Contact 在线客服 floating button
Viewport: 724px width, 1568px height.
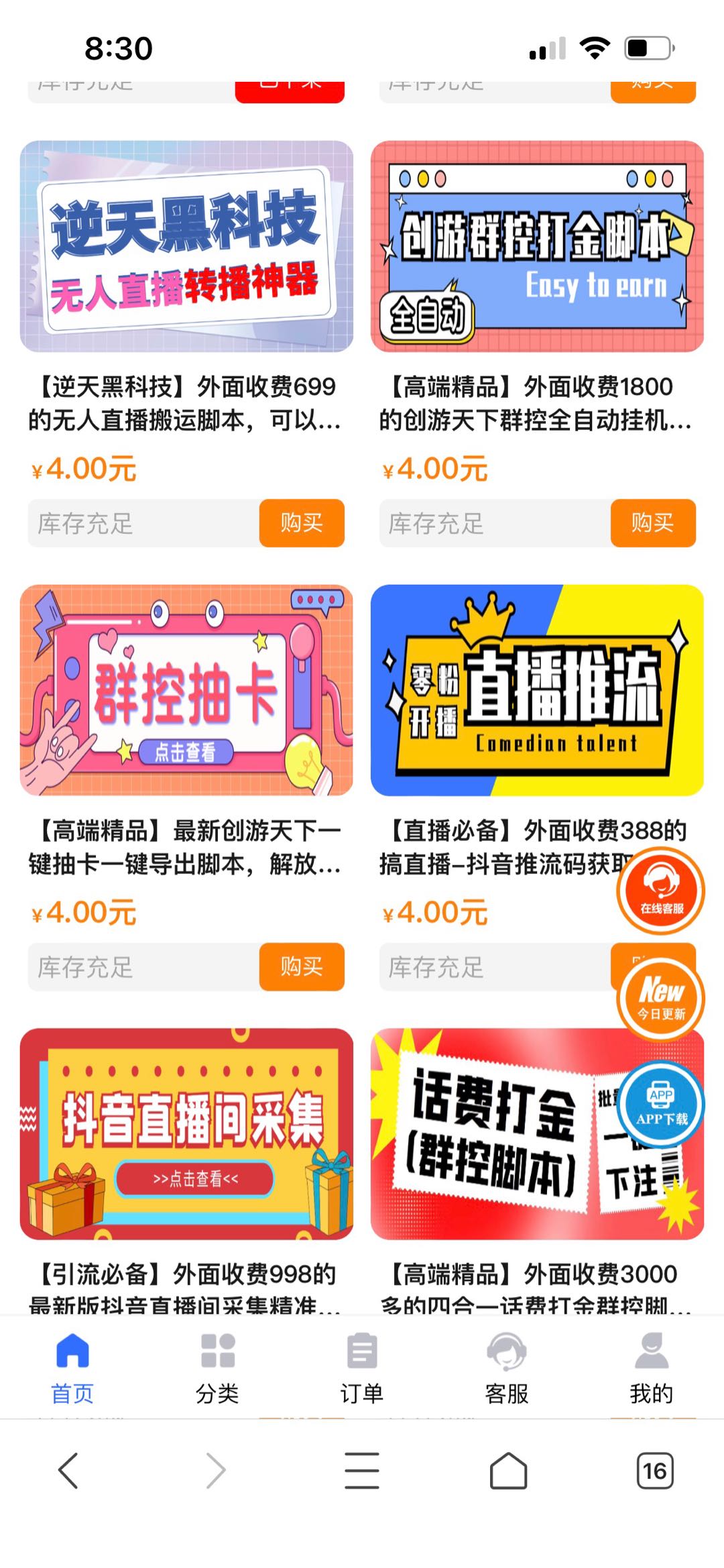coord(661,891)
